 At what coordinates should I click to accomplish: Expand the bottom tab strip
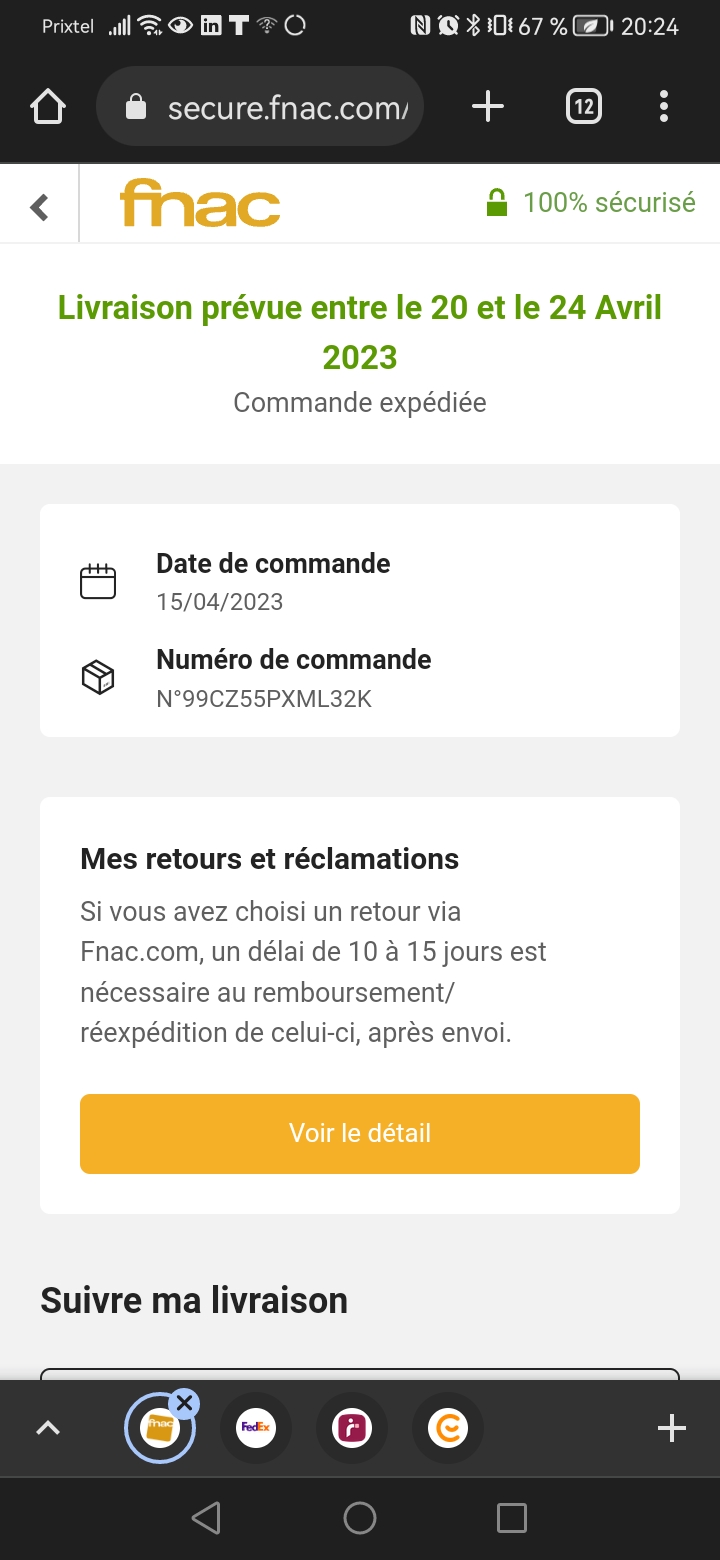(47, 1429)
